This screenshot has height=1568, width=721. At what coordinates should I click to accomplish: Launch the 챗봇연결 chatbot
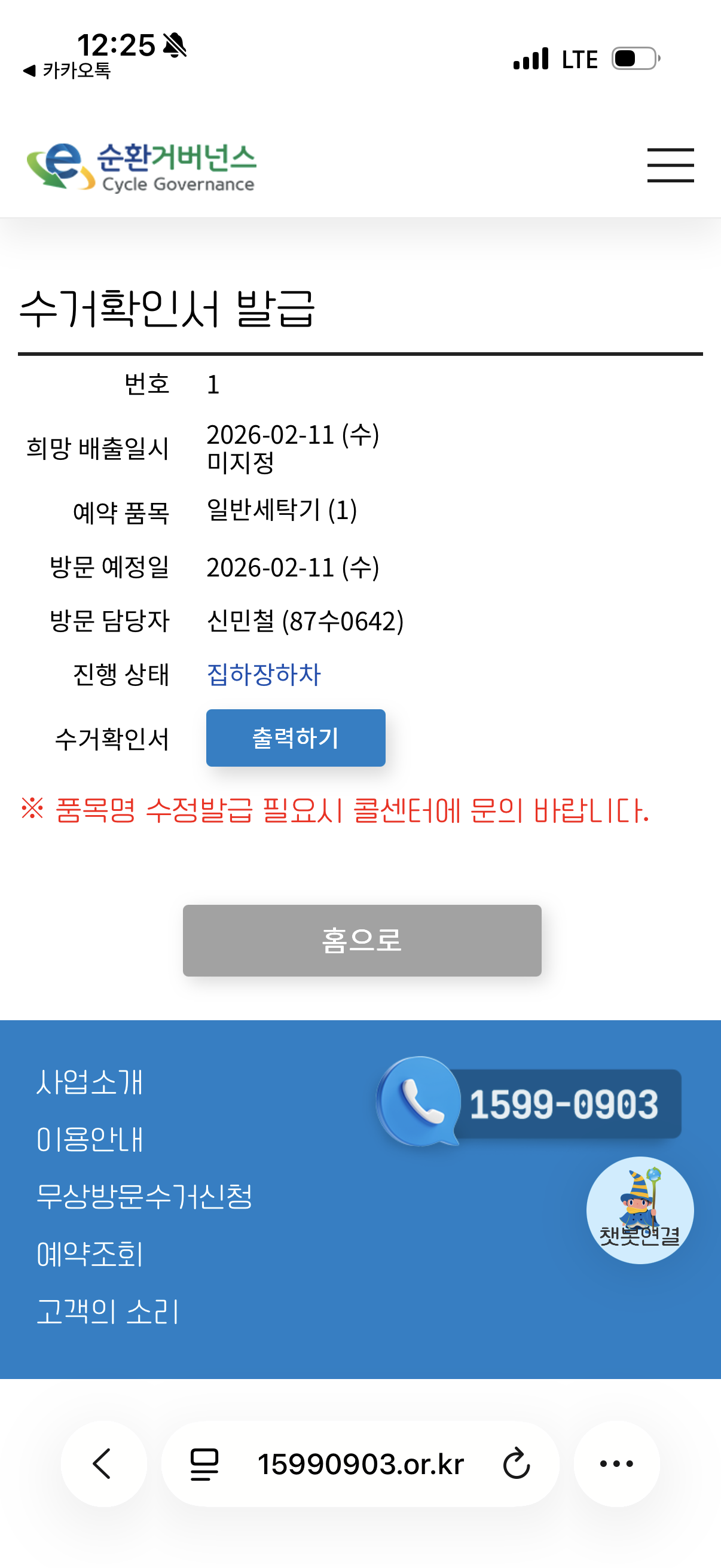[640, 1209]
